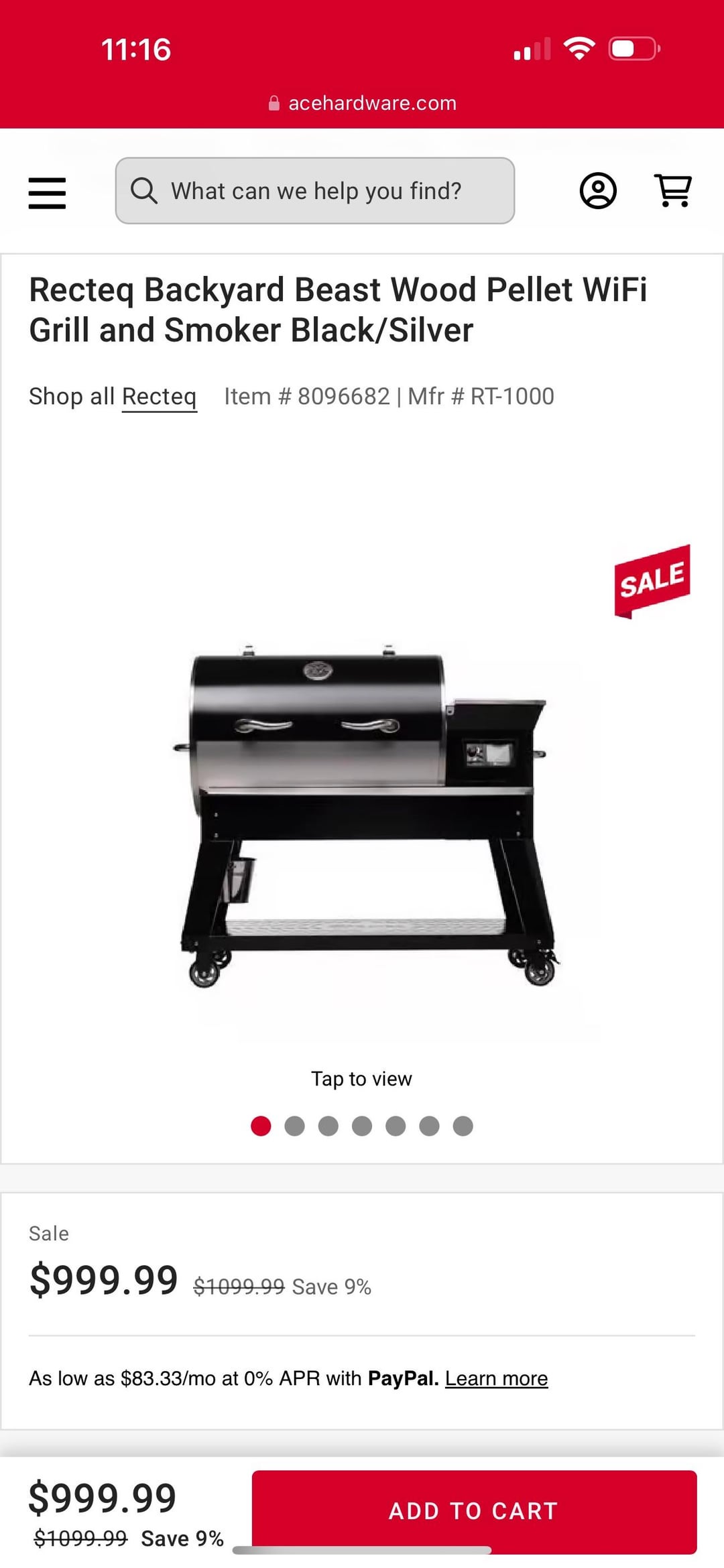Viewport: 724px width, 1568px height.
Task: Tap the acehardware.com address bar
Action: pyautogui.click(x=362, y=103)
